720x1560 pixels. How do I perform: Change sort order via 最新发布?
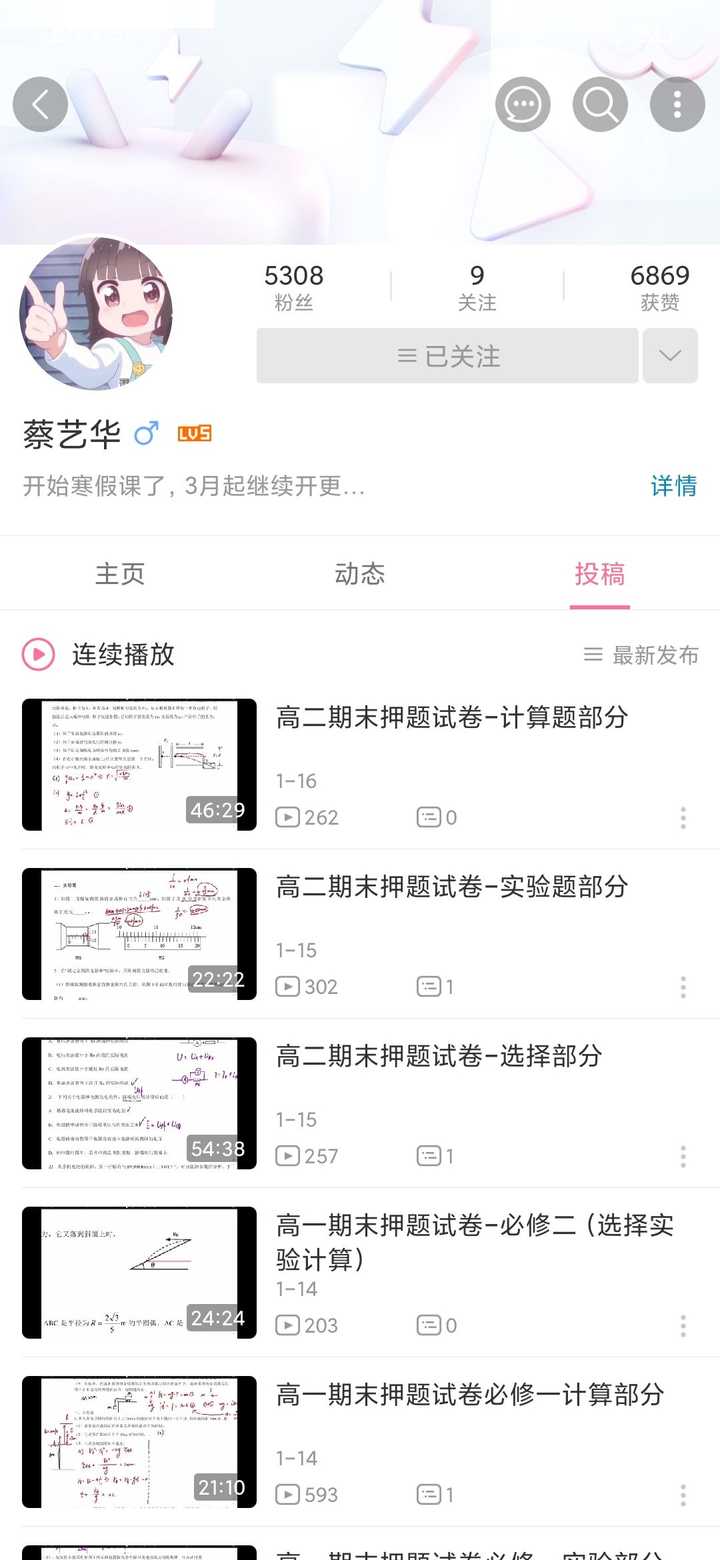tap(641, 655)
